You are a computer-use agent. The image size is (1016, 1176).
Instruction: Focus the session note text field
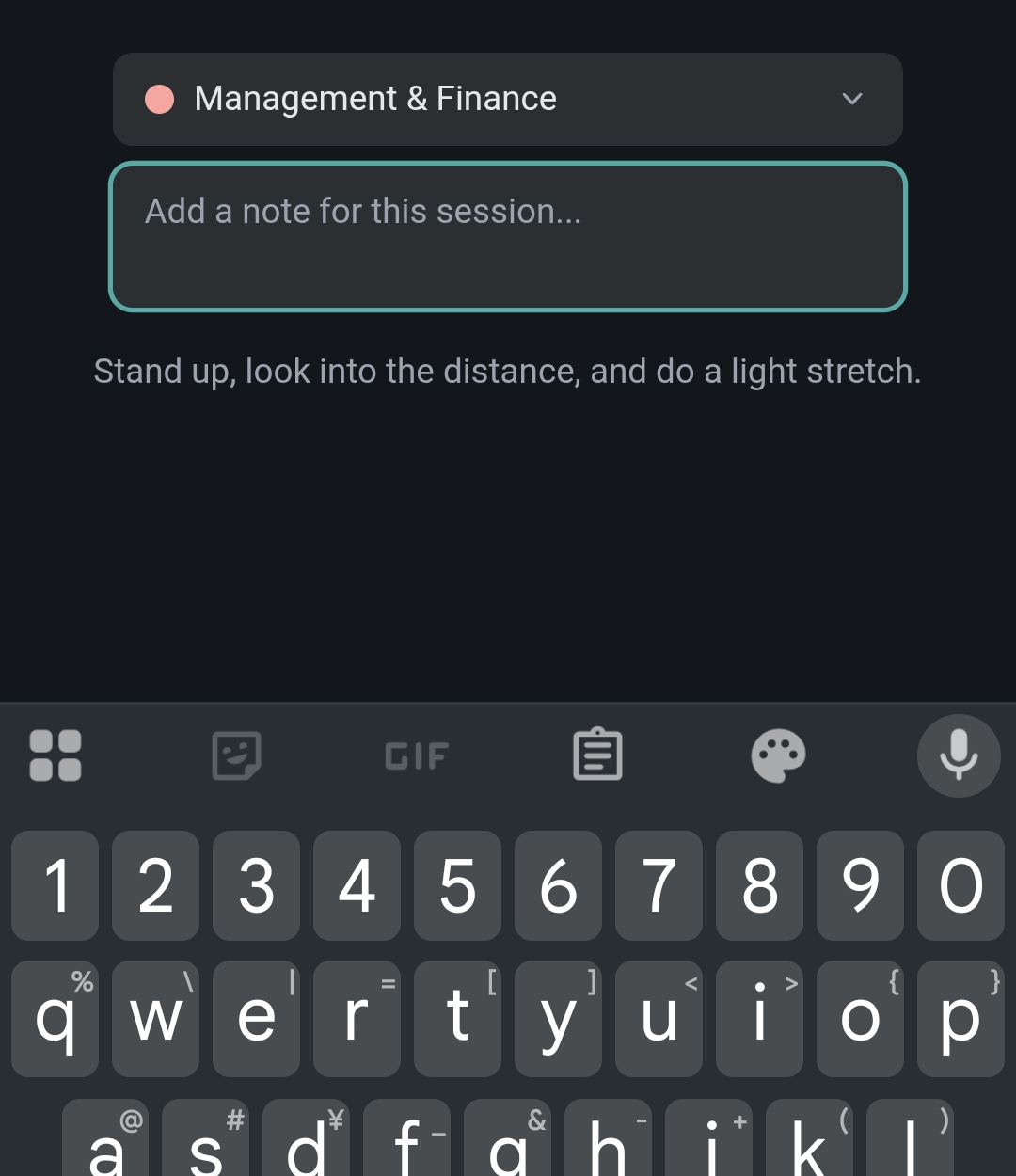(x=508, y=236)
